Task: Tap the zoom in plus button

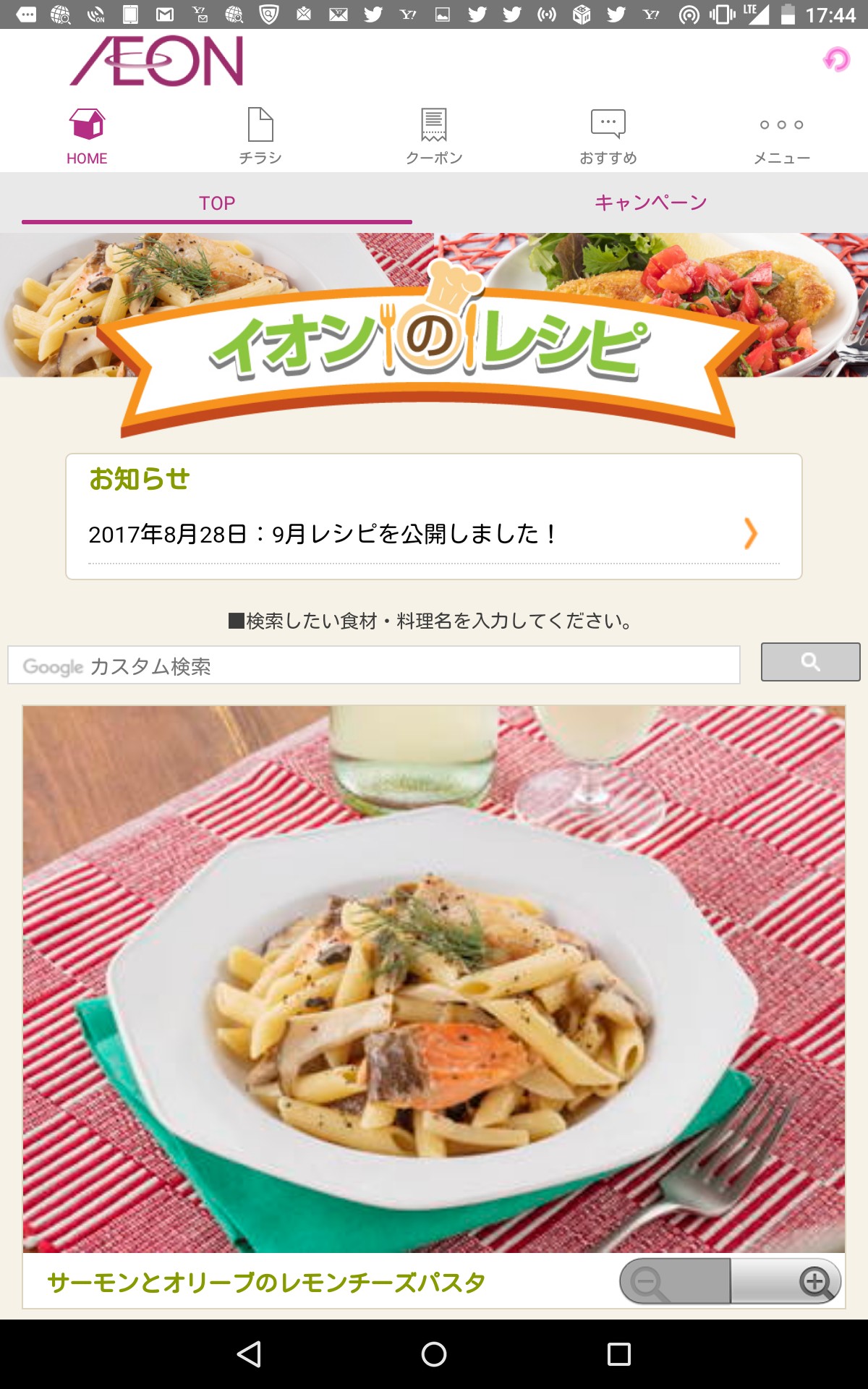Action: 787,1281
